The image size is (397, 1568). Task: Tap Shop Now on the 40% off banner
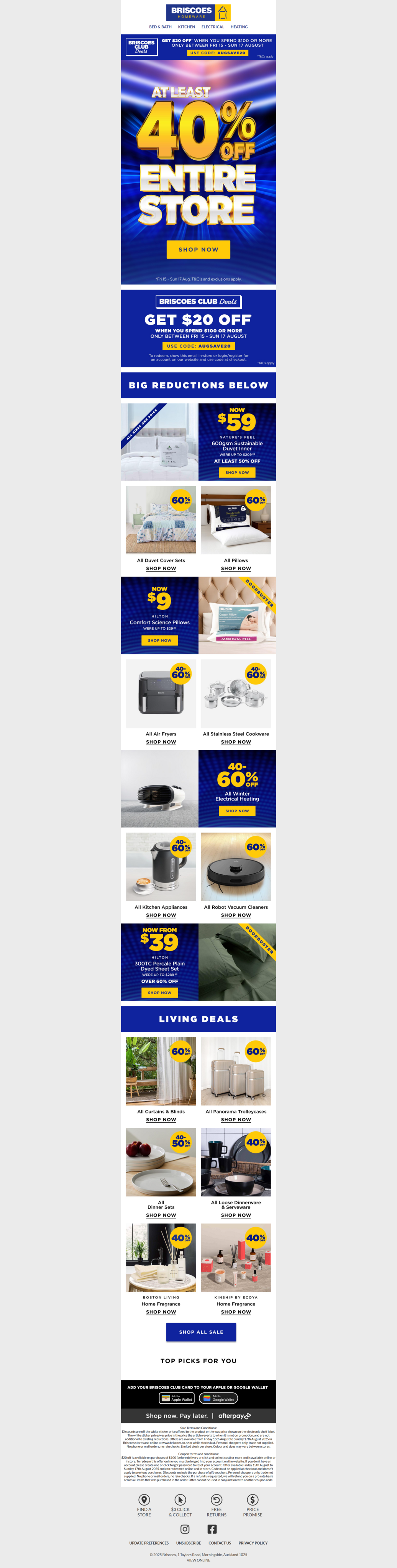pyautogui.click(x=198, y=249)
